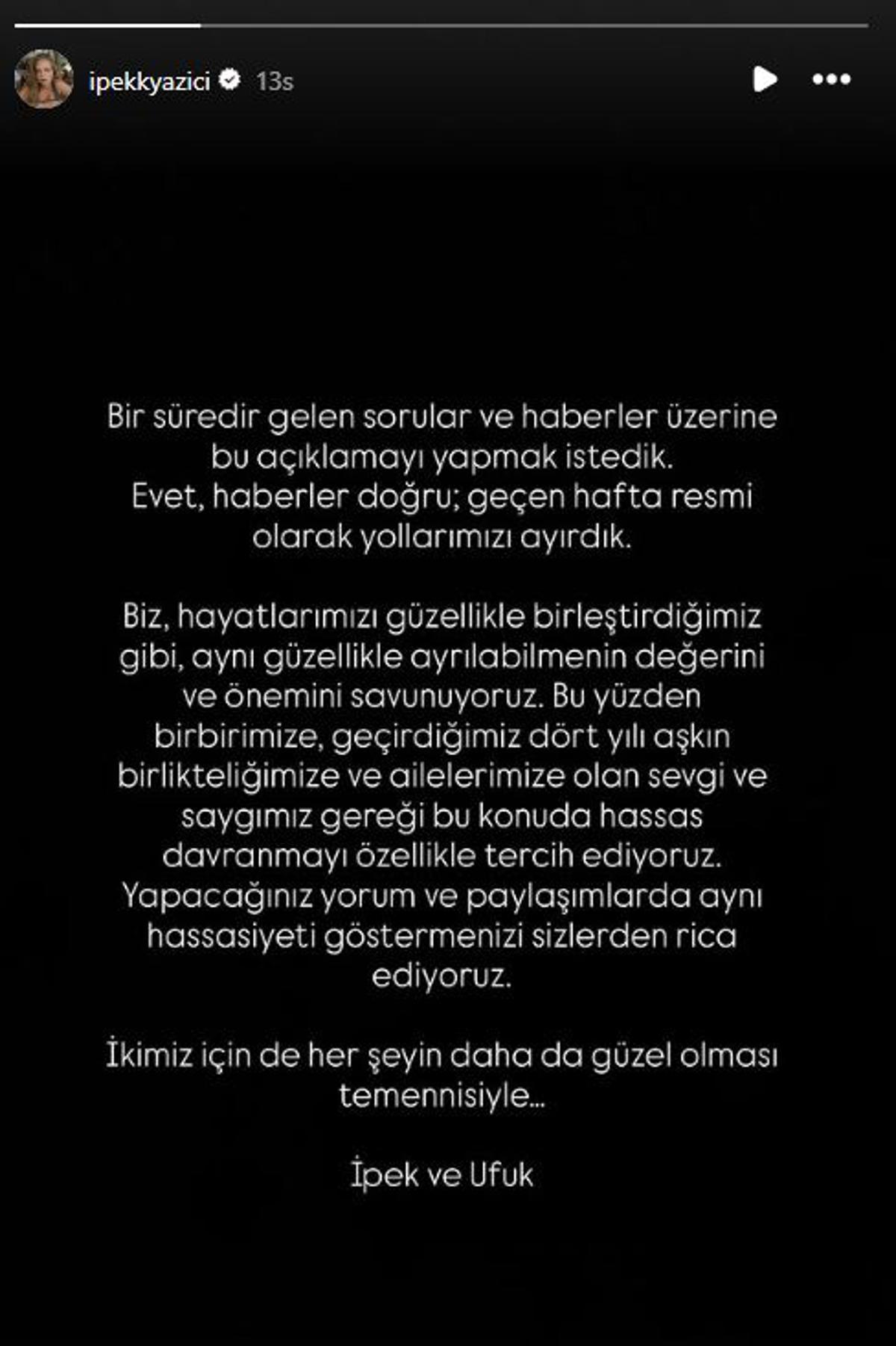Open the three-dot story options menu
The width and height of the screenshot is (896, 1346).
(831, 79)
